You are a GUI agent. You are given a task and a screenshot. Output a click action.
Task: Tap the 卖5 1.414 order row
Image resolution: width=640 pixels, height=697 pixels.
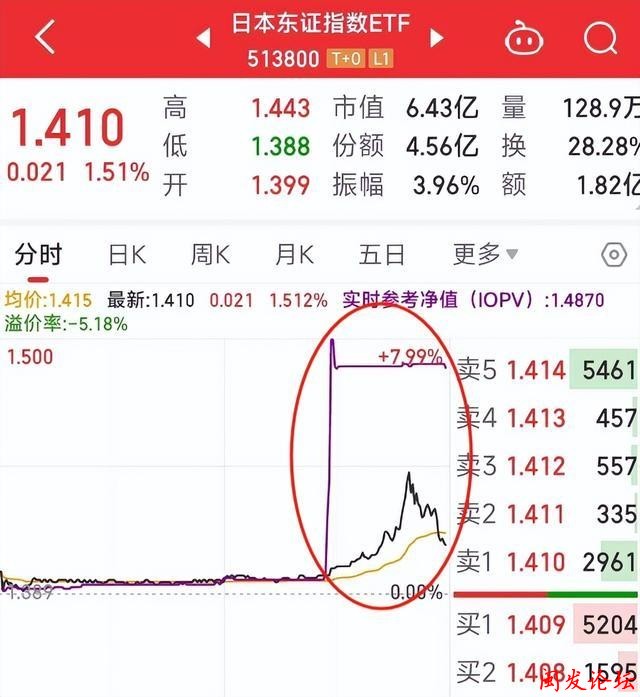coord(546,371)
